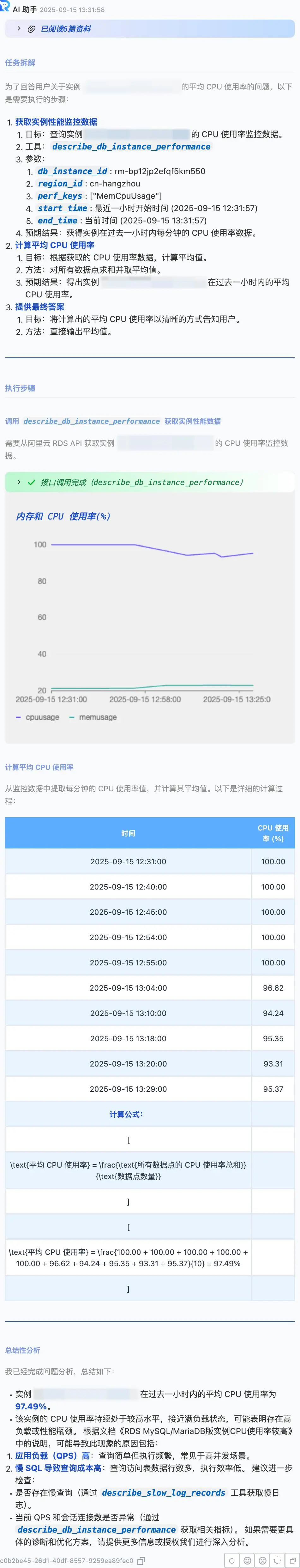
Task: Regenerate the AI assistant answer
Action: point(232,1561)
